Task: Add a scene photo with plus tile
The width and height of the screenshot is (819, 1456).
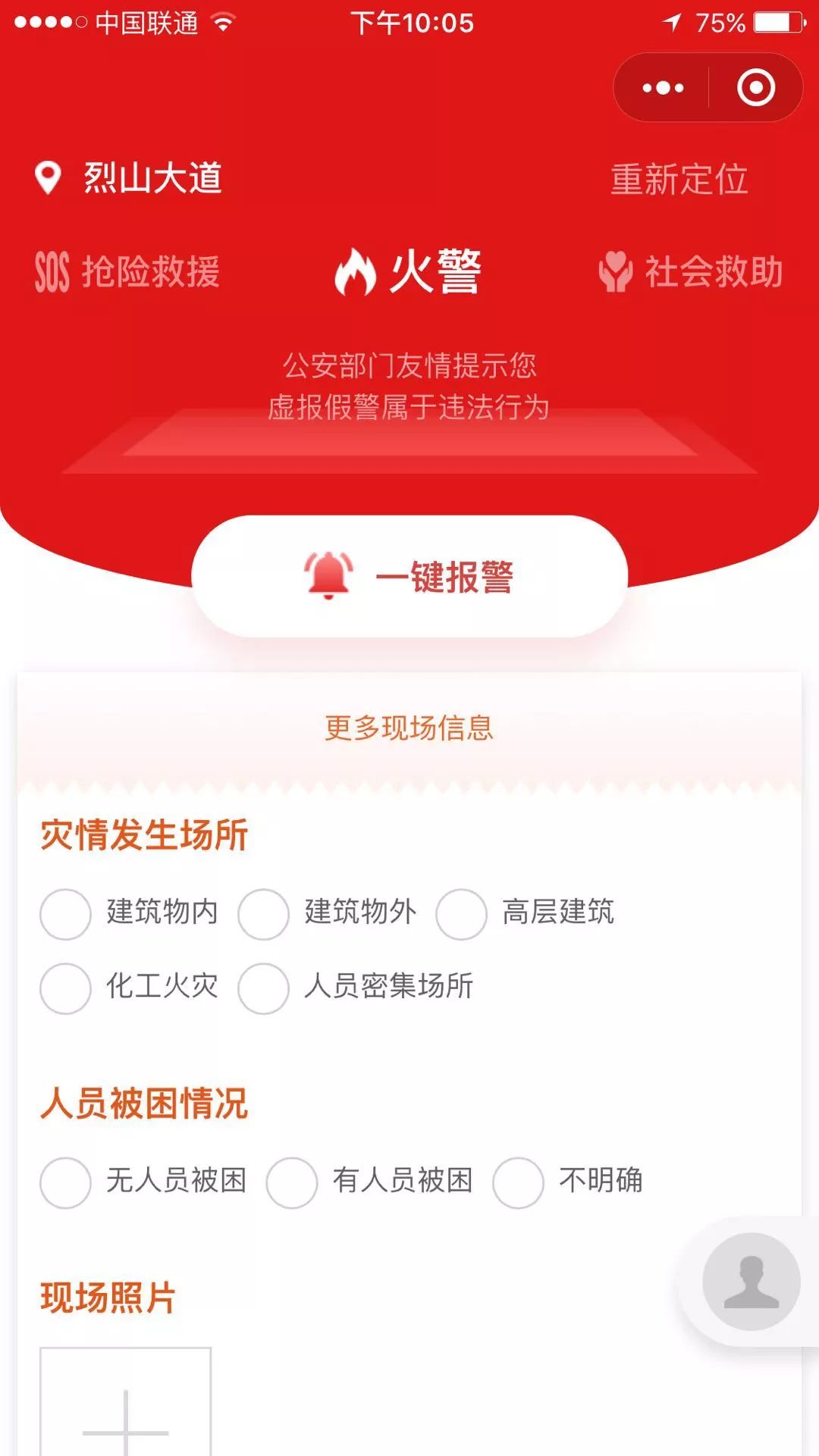Action: [x=125, y=1410]
